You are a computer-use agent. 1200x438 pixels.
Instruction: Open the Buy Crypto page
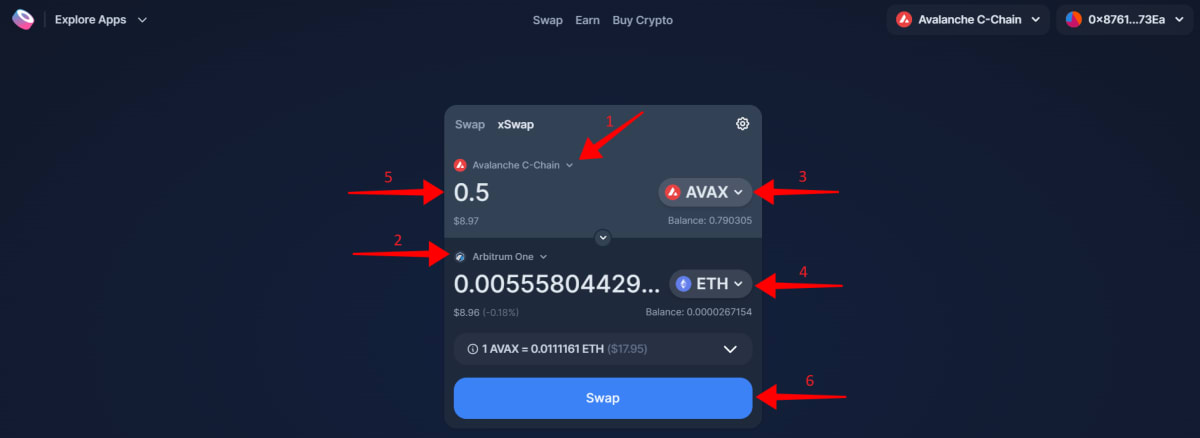point(642,20)
